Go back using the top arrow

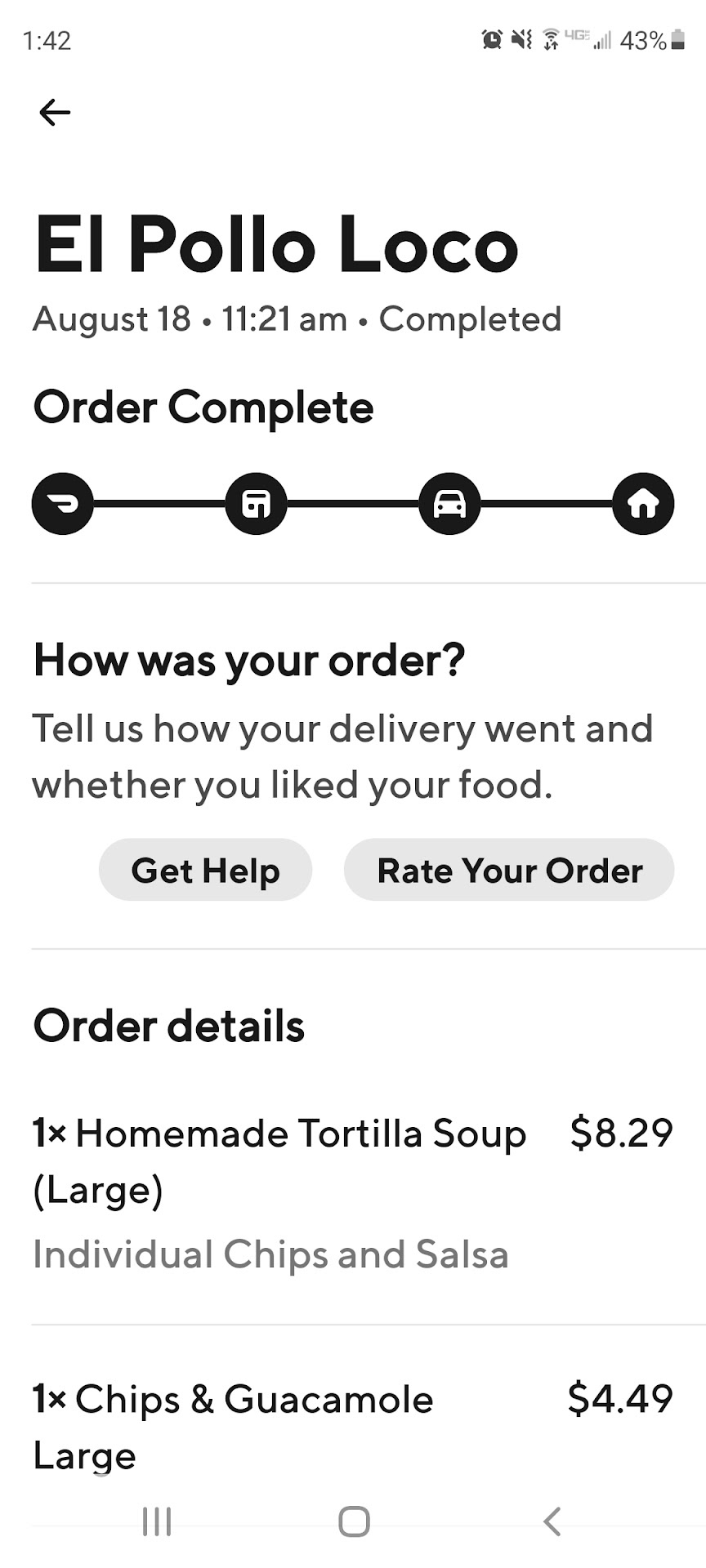click(x=55, y=112)
